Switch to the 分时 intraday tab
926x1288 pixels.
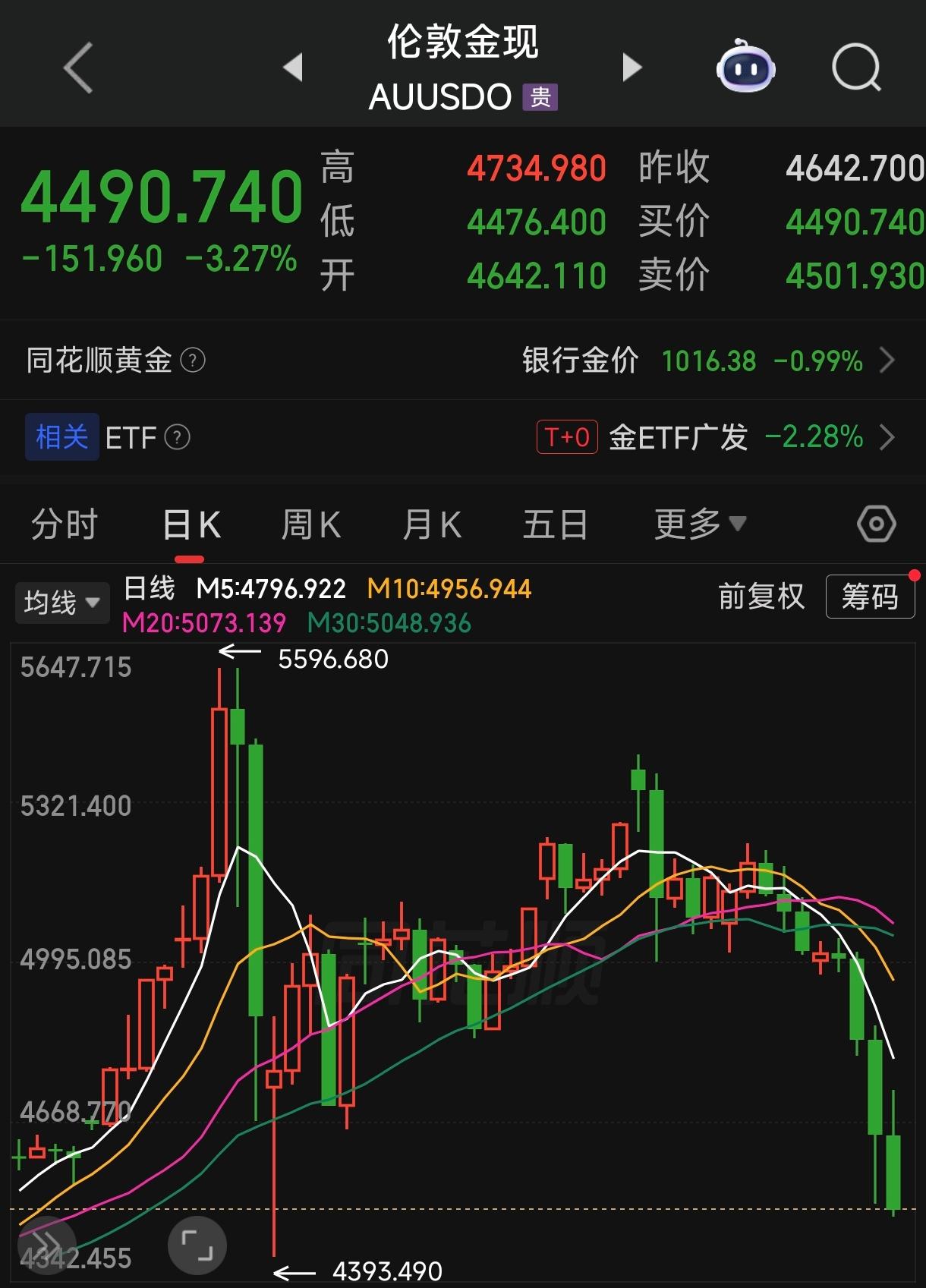click(x=64, y=523)
